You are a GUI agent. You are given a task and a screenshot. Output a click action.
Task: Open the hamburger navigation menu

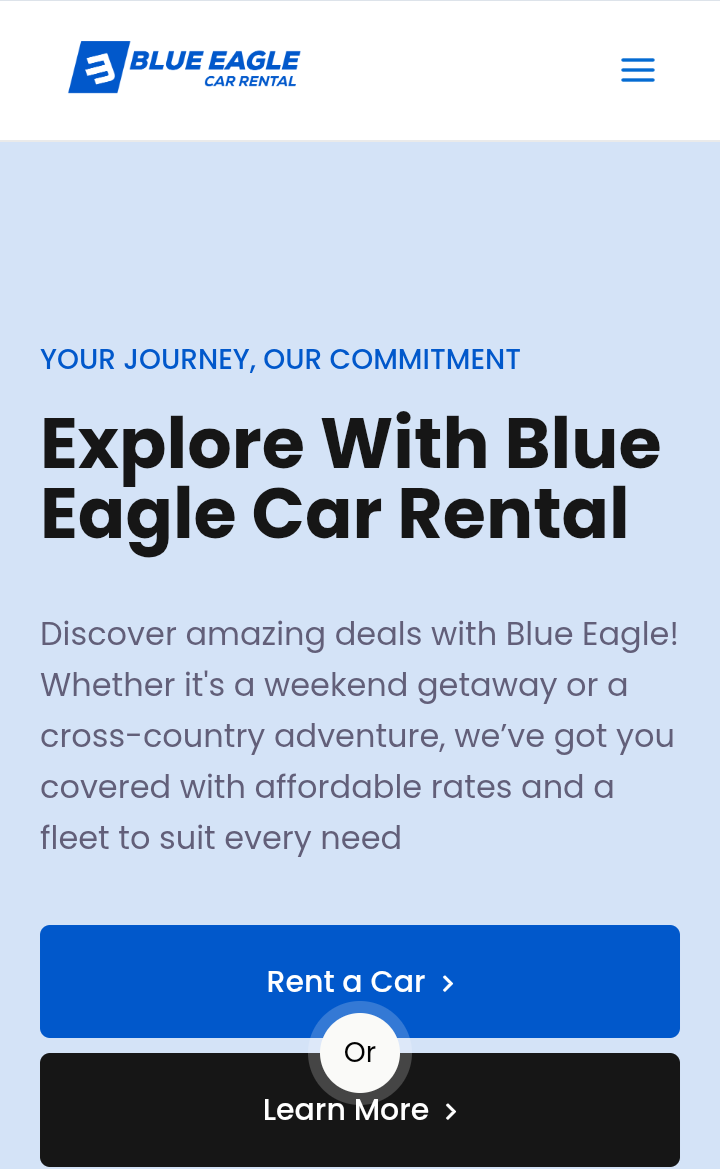(x=637, y=70)
